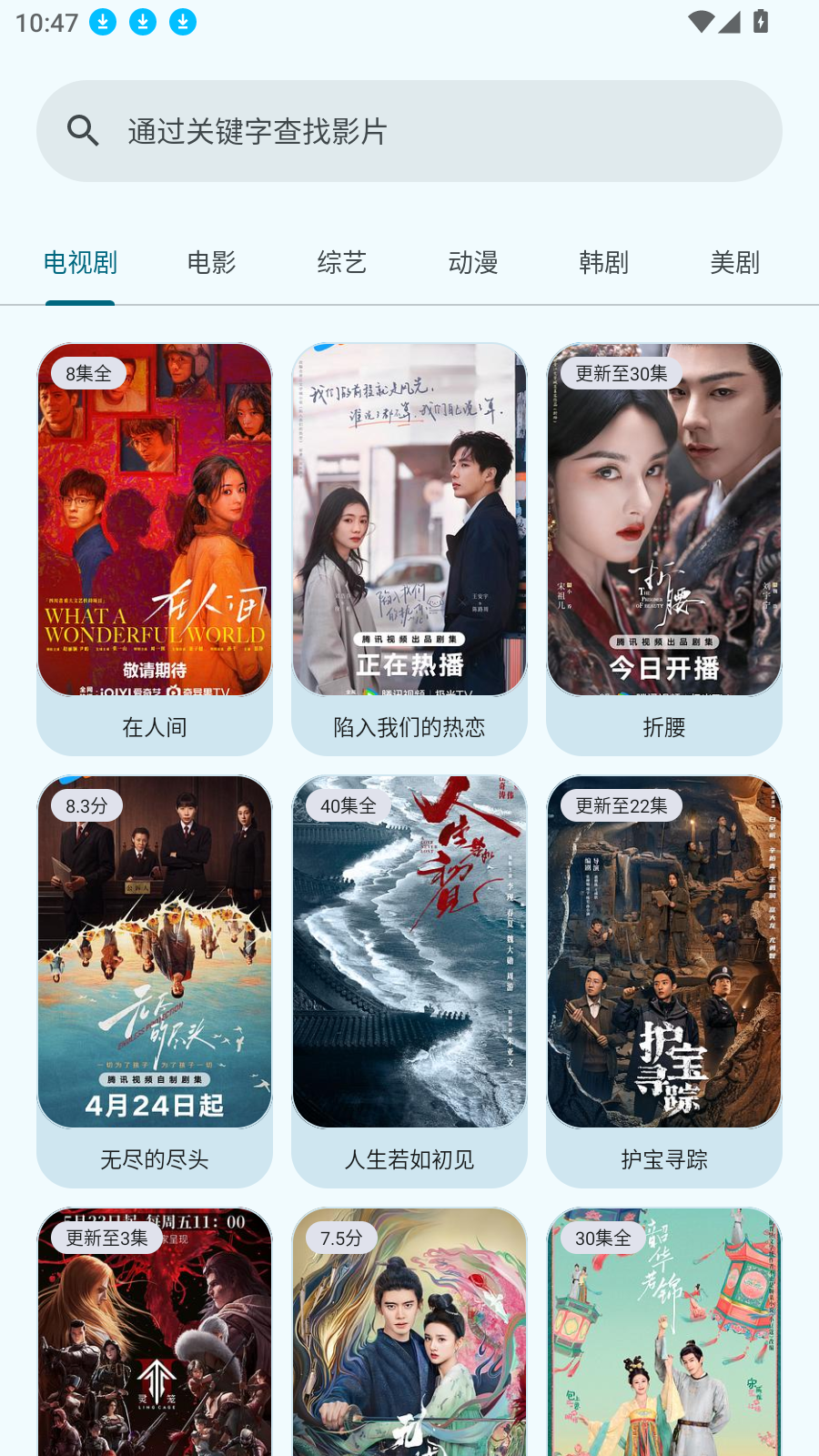Tap the search field for finding films

[409, 131]
